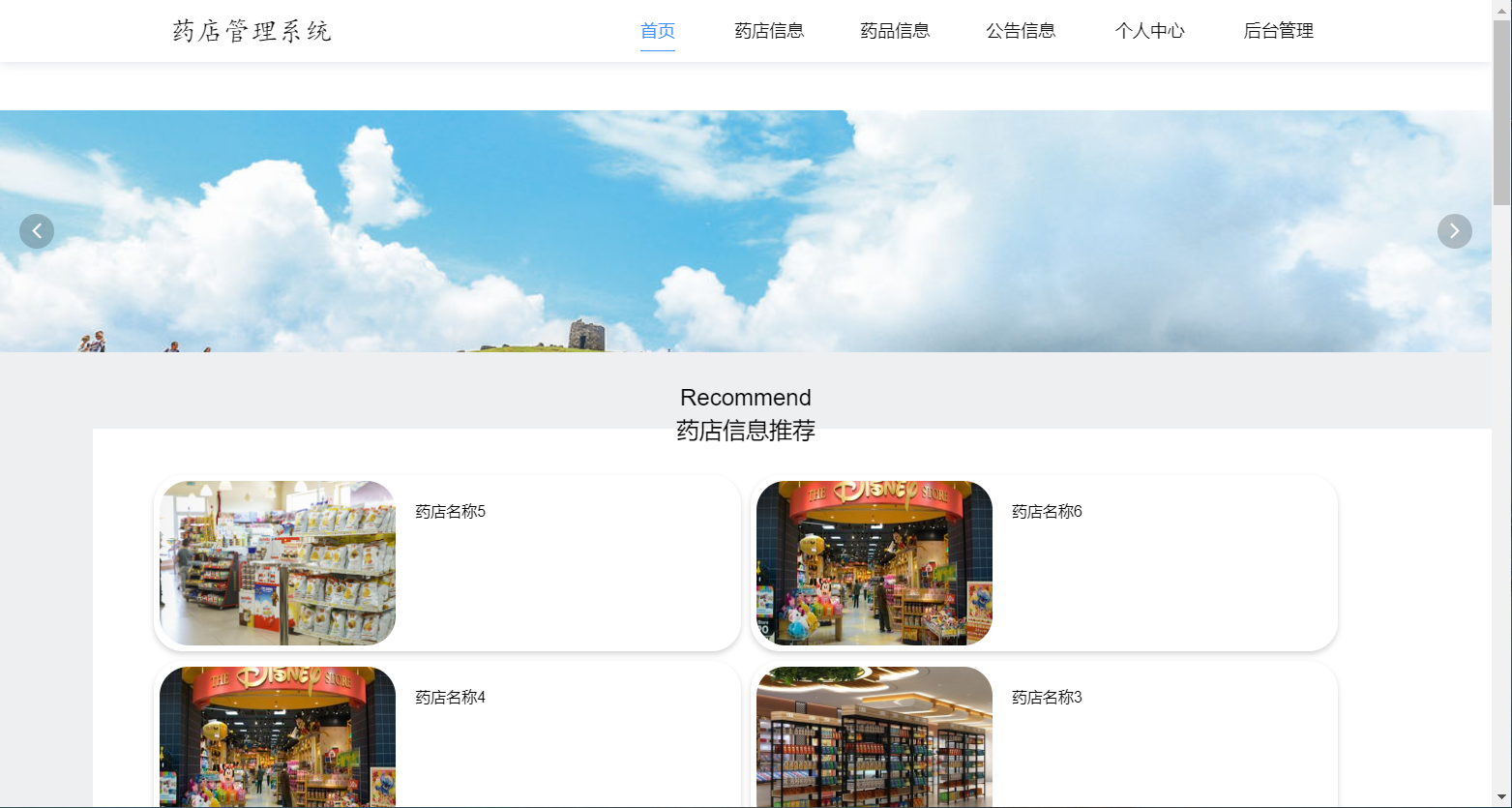
Task: Enter the 后台管理 backend
Action: [x=1278, y=31]
